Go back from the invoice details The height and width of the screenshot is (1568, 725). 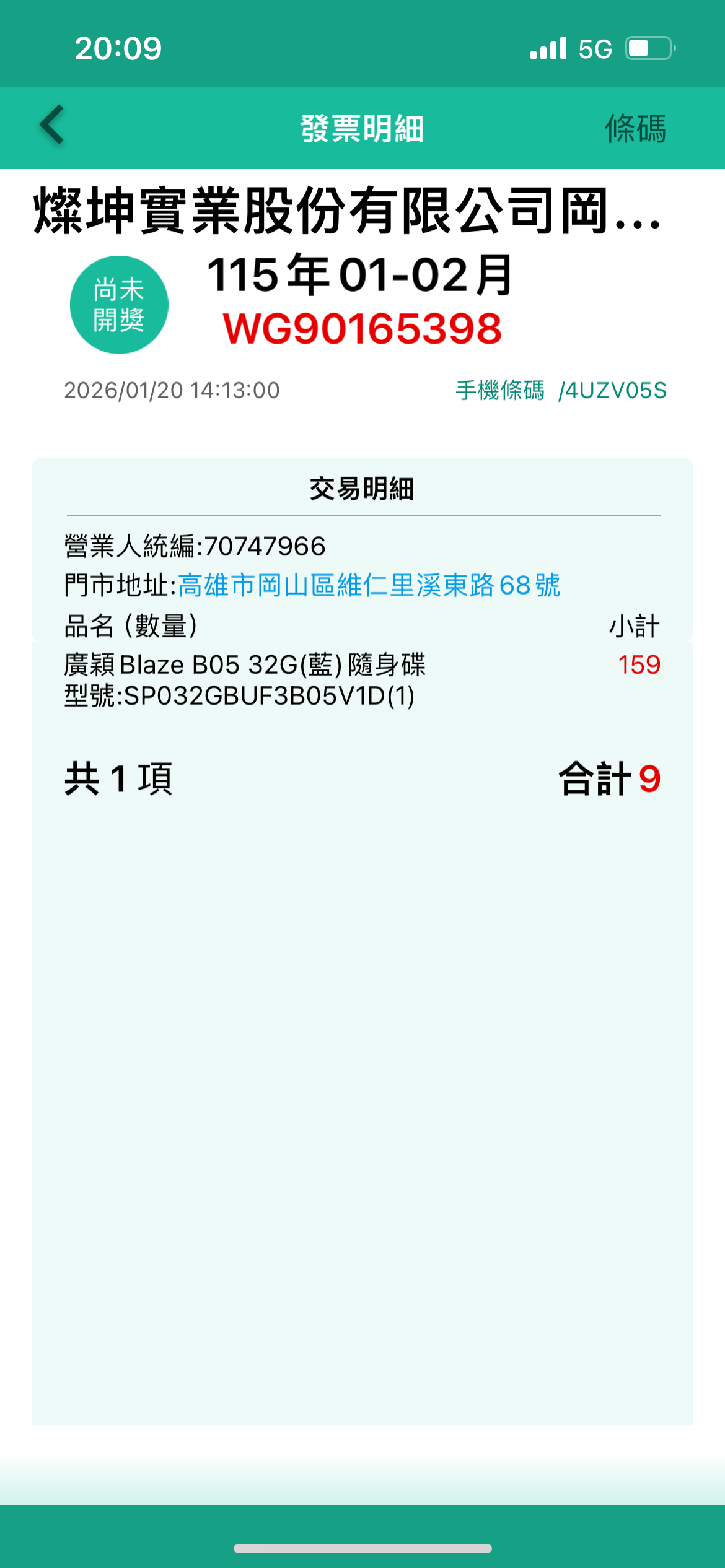[x=52, y=126]
